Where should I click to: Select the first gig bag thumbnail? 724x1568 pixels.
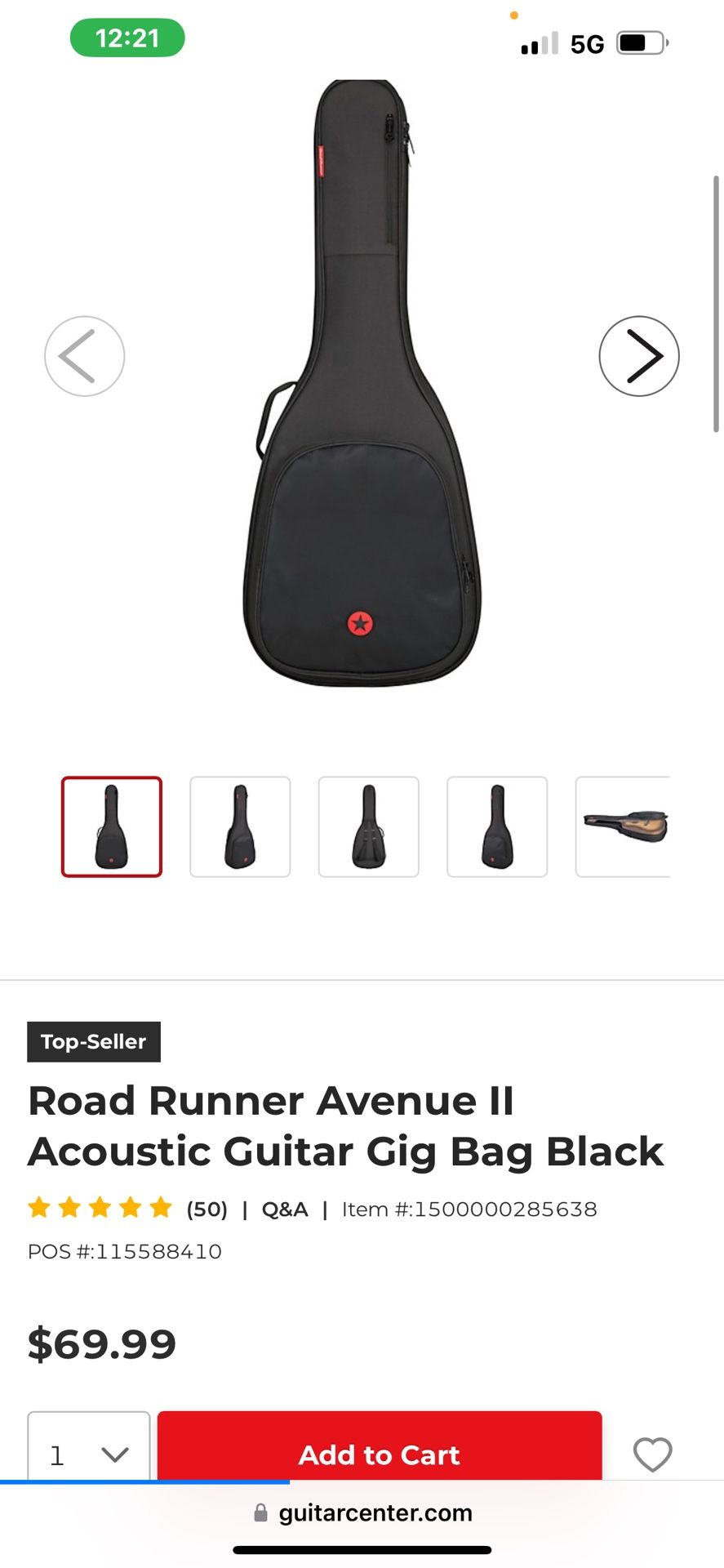(x=112, y=826)
